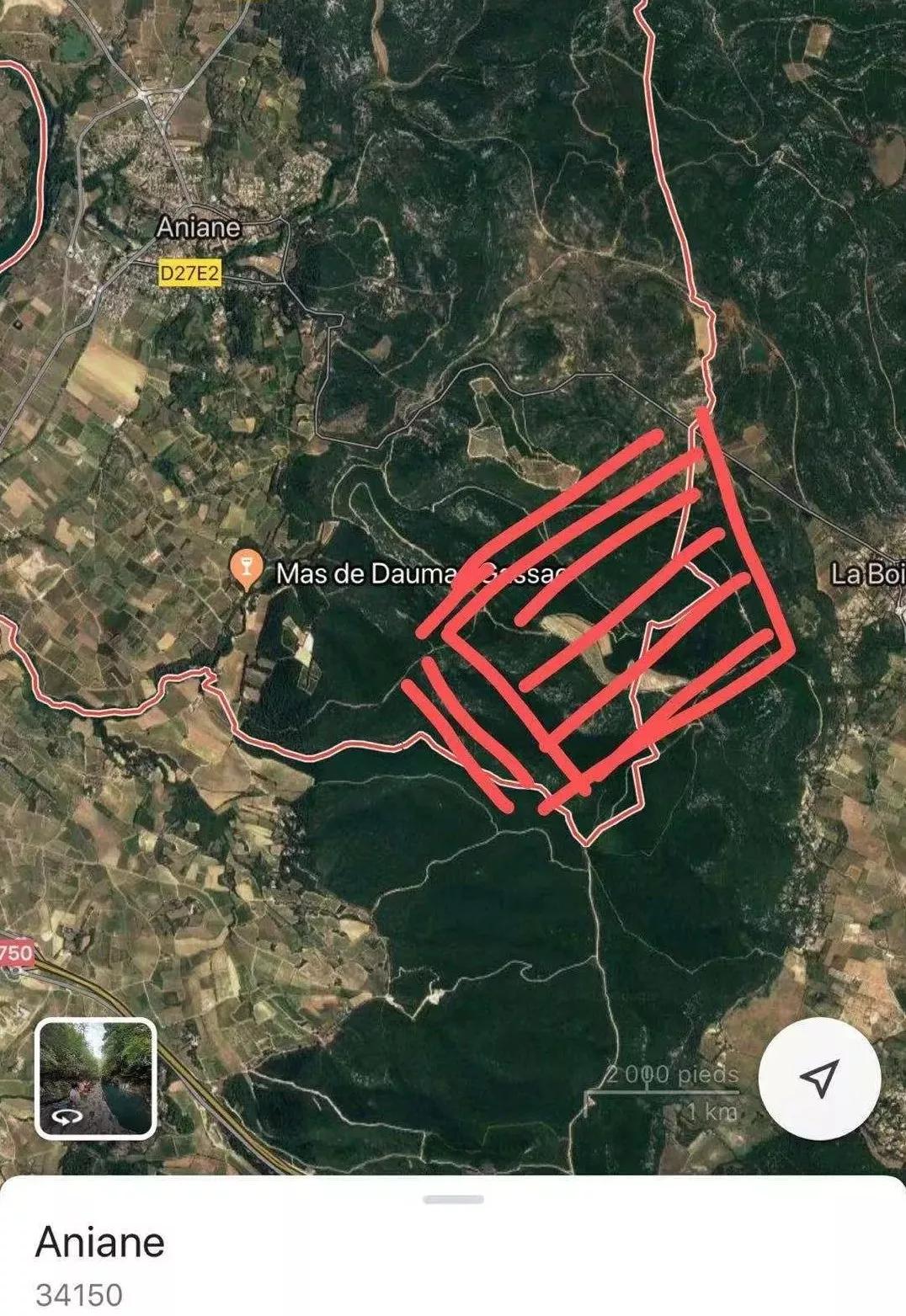Center map on my current location

click(819, 1078)
